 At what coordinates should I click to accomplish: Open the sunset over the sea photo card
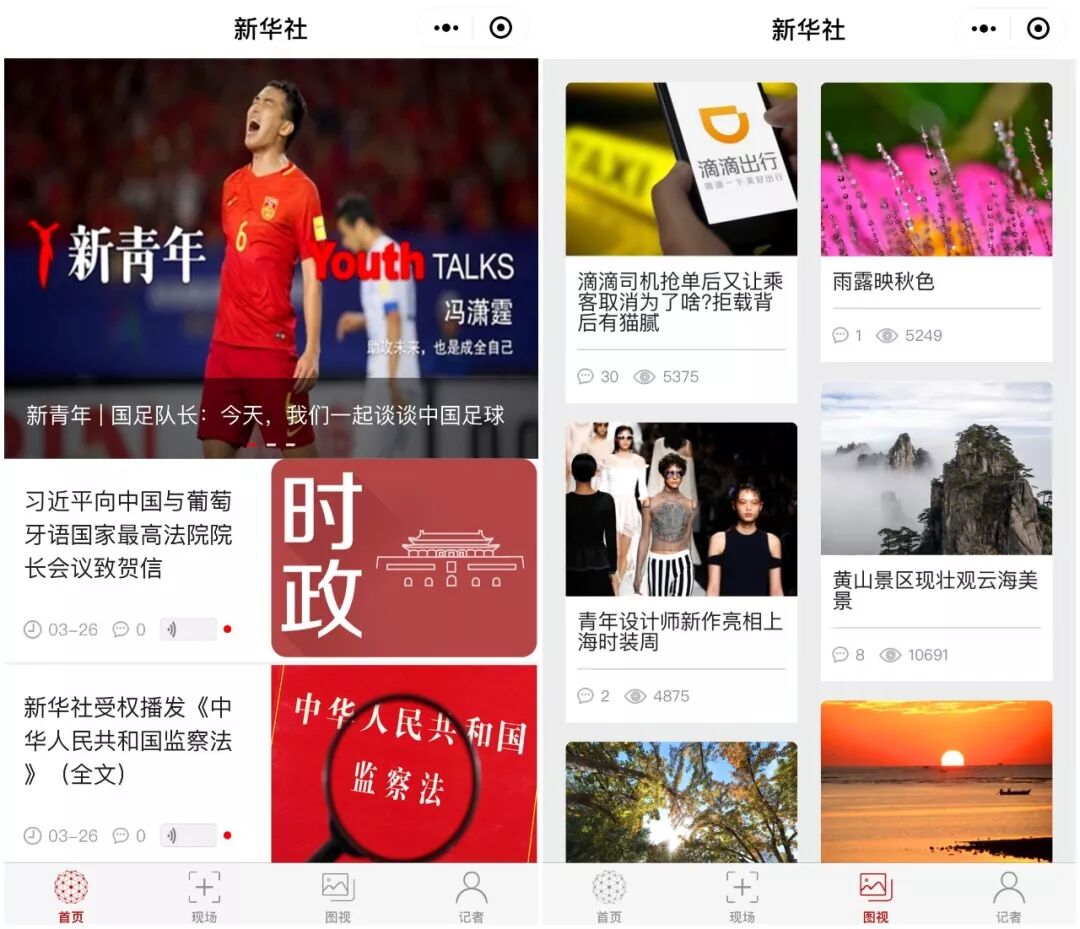pos(936,780)
